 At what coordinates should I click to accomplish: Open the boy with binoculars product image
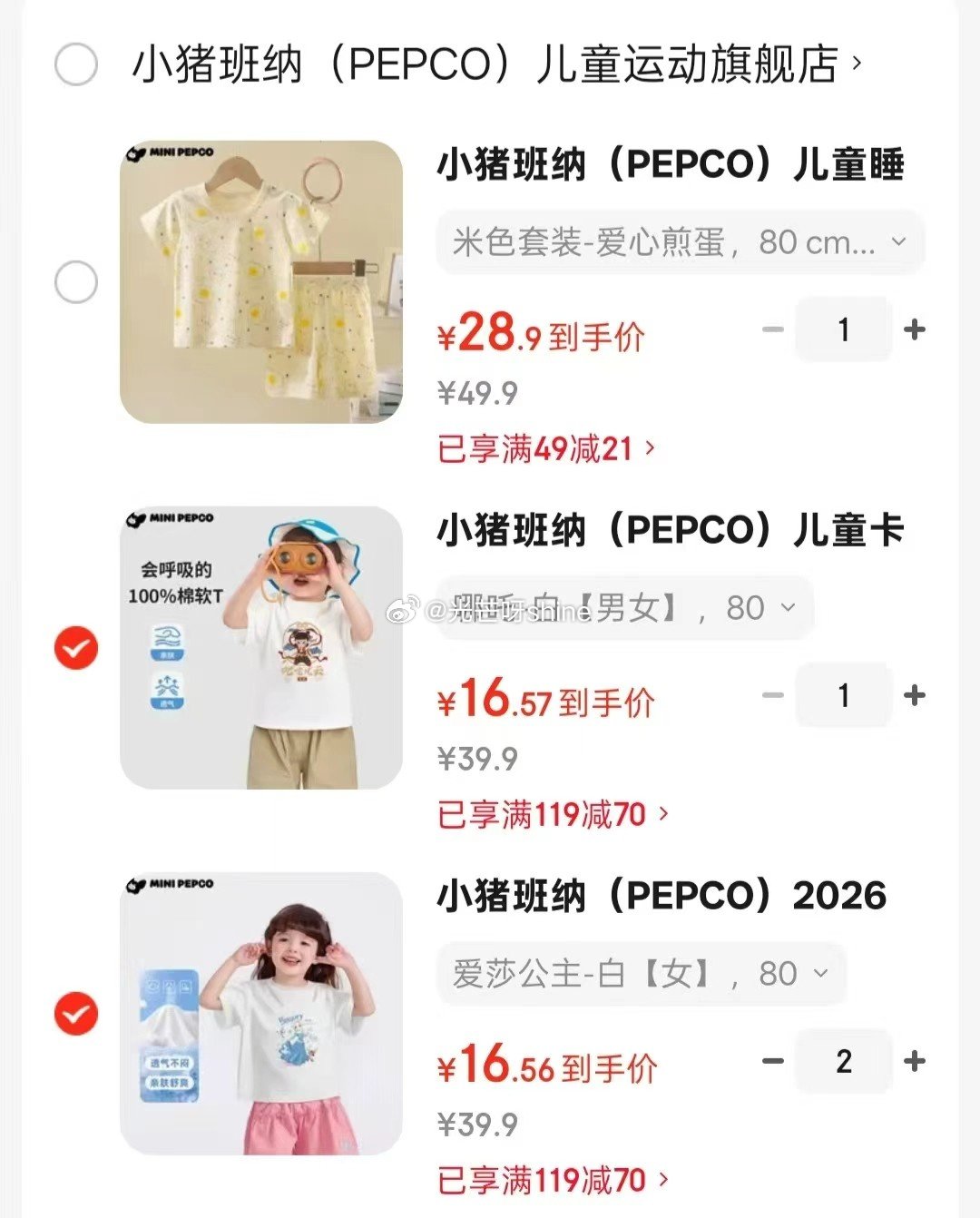pyautogui.click(x=261, y=648)
